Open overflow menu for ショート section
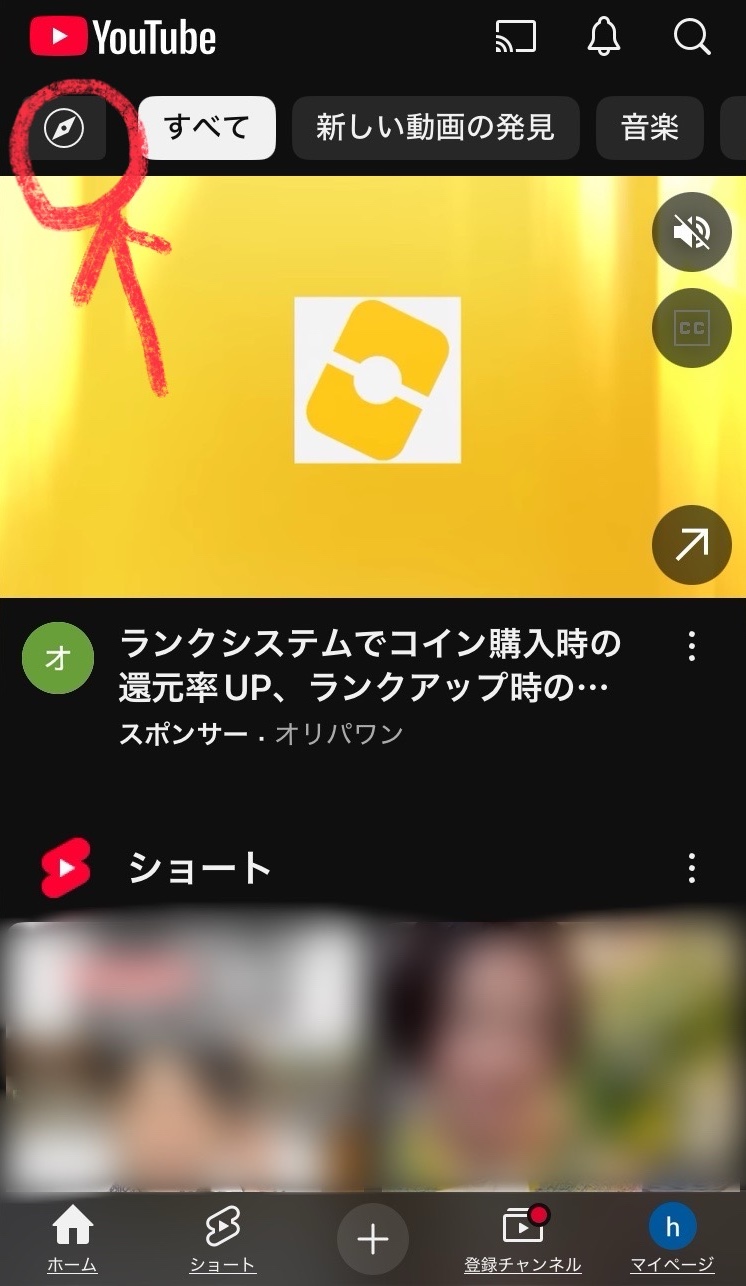 point(692,868)
